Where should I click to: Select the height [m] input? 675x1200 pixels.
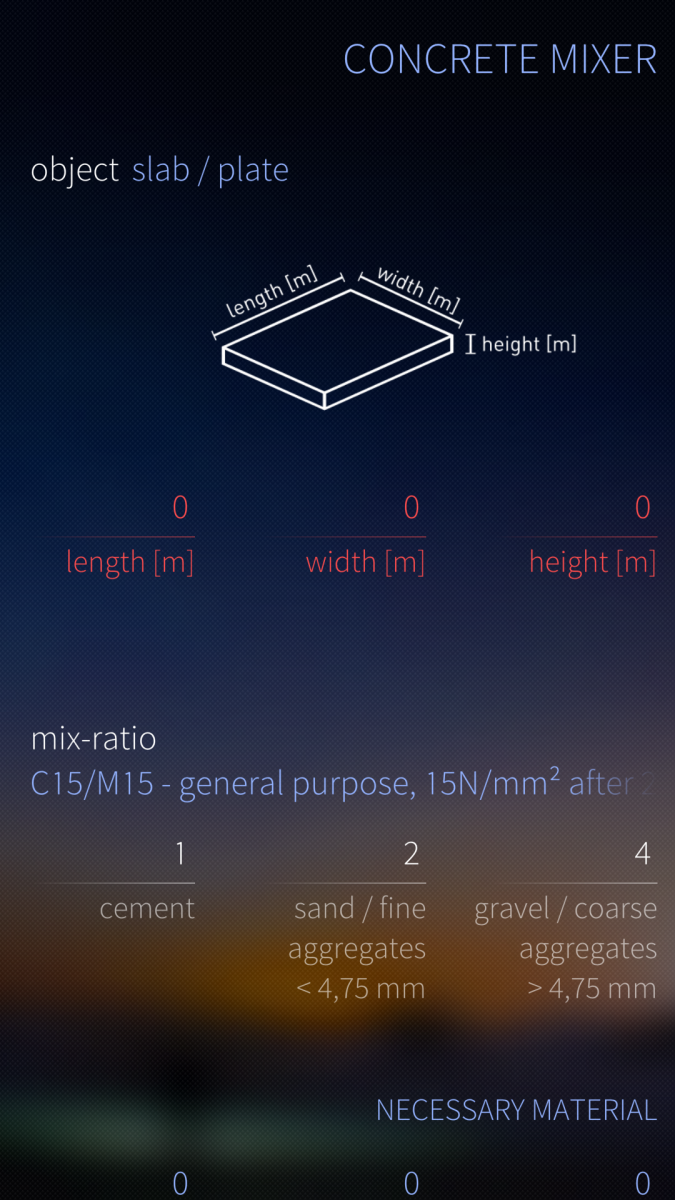coord(580,509)
